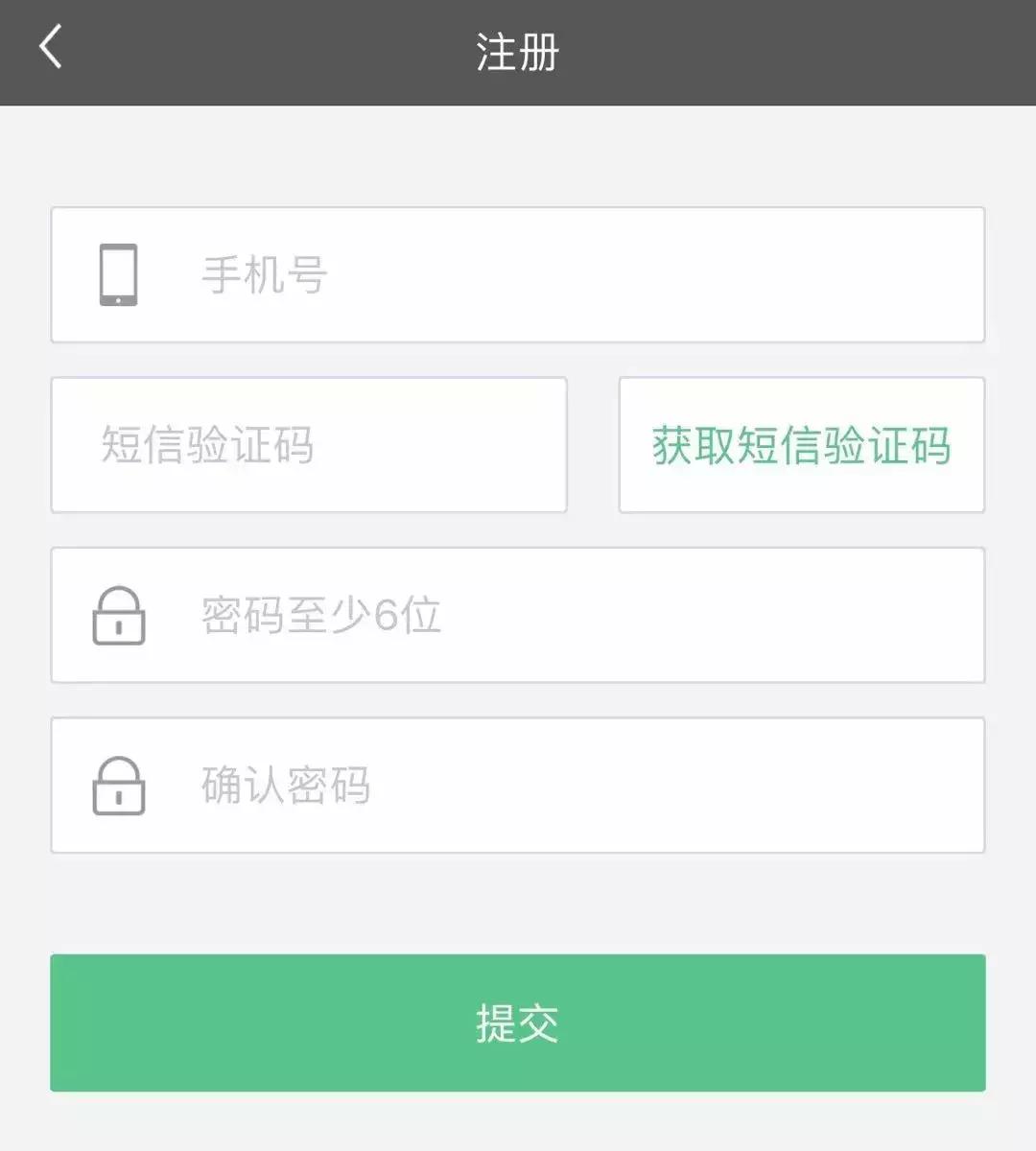This screenshot has height=1151, width=1036.
Task: Click the lock icon beside password field
Action: pos(119,617)
